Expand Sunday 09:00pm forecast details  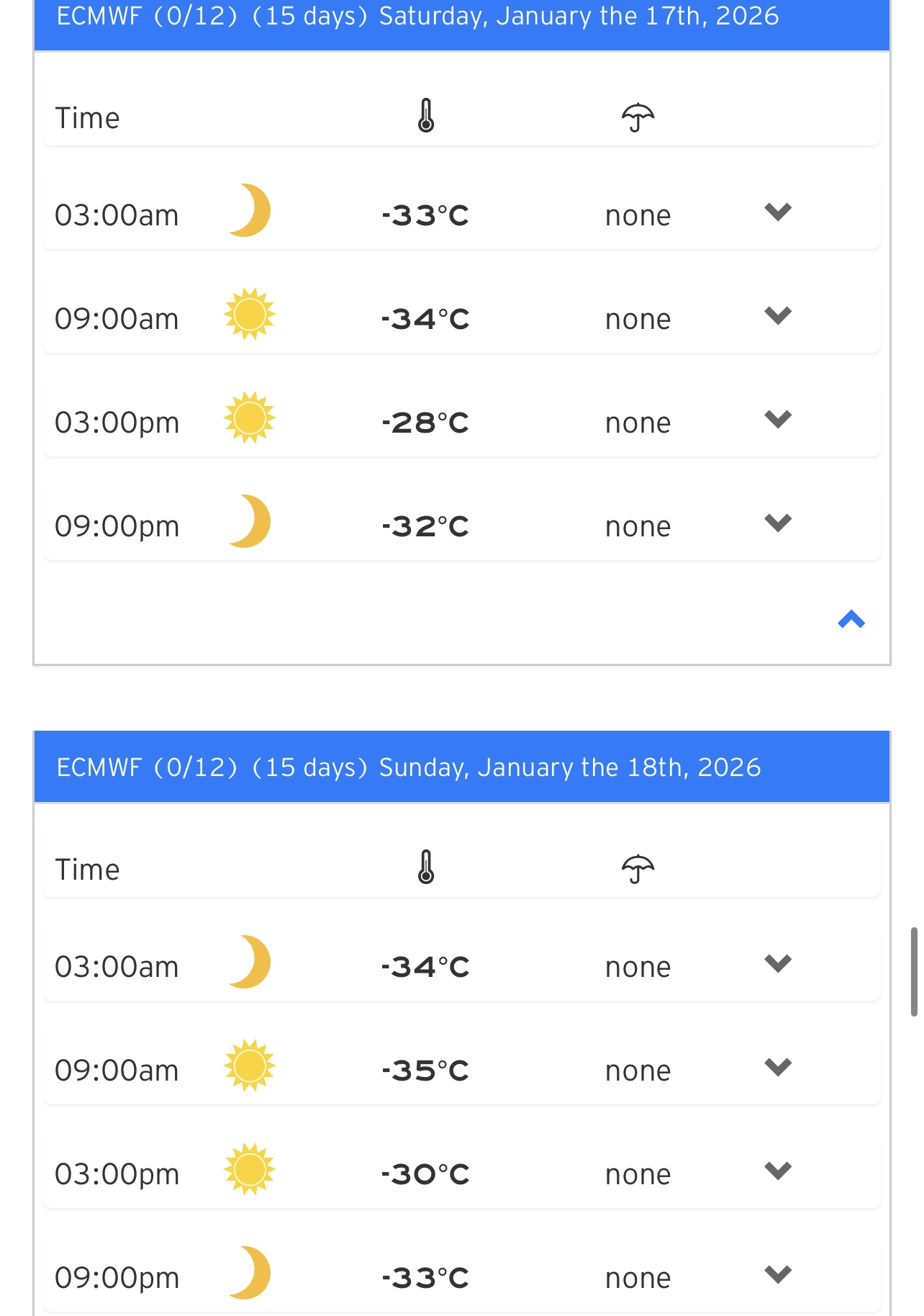pos(777,1275)
